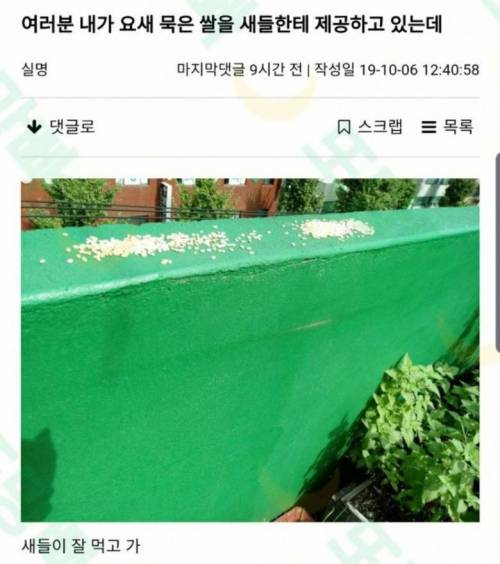Open the 목록 post list
The height and width of the screenshot is (564, 500).
click(x=447, y=127)
